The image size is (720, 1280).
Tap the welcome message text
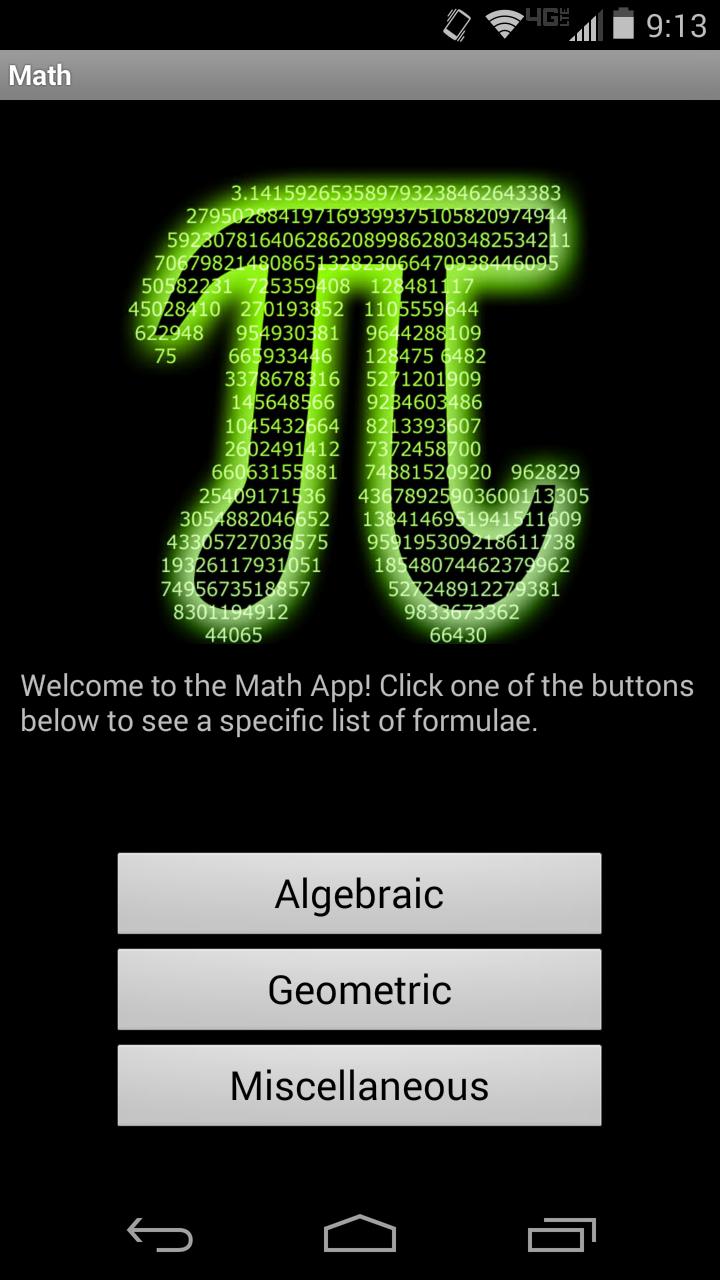coord(356,702)
